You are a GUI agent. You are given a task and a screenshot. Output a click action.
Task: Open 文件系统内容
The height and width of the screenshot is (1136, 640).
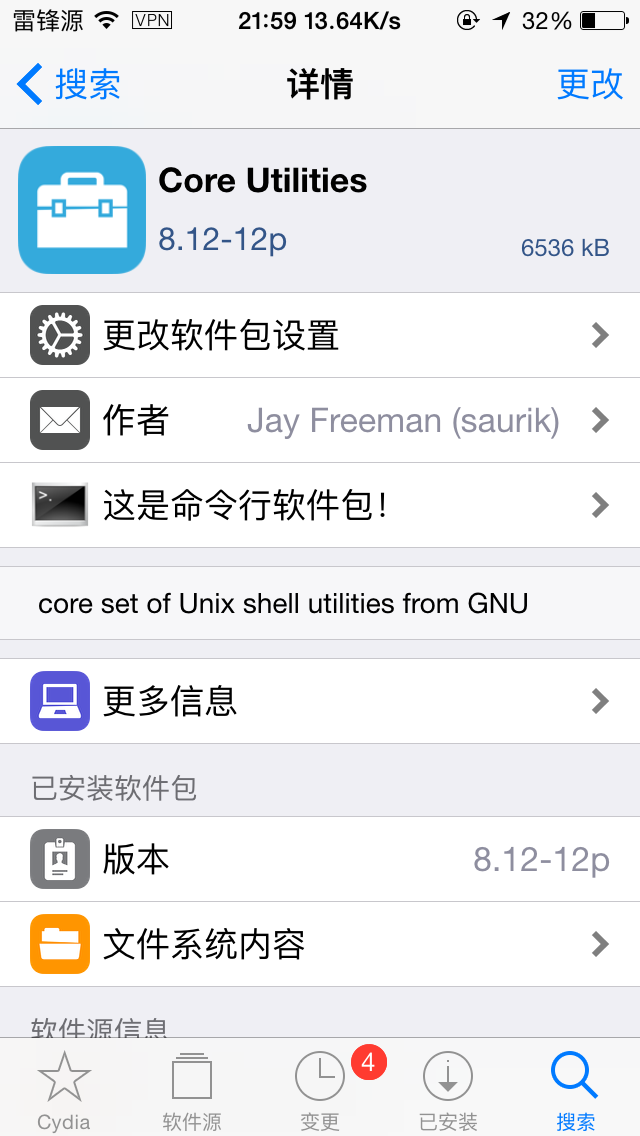click(320, 944)
